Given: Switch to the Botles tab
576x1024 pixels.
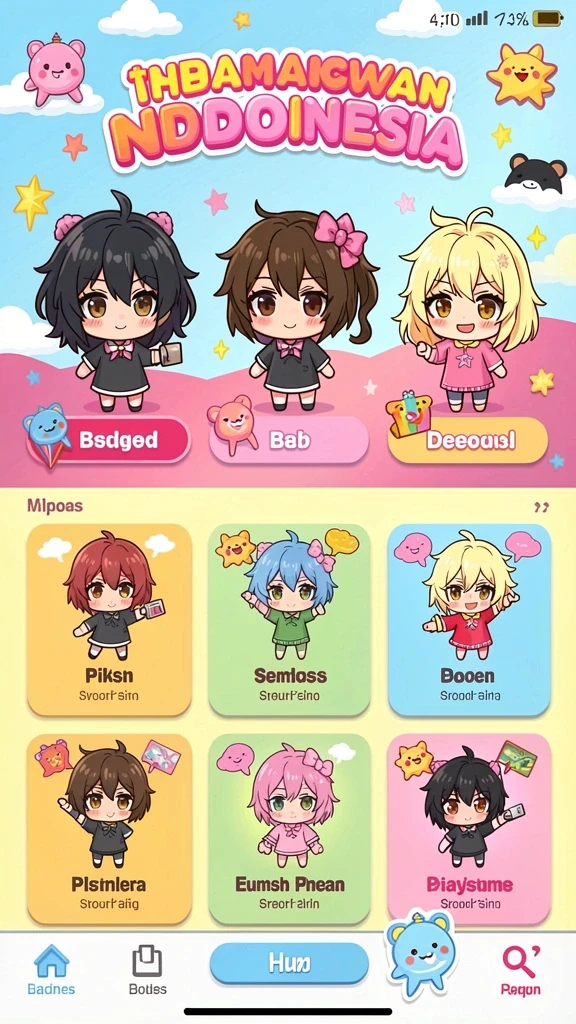Looking at the screenshot, I should (x=148, y=970).
